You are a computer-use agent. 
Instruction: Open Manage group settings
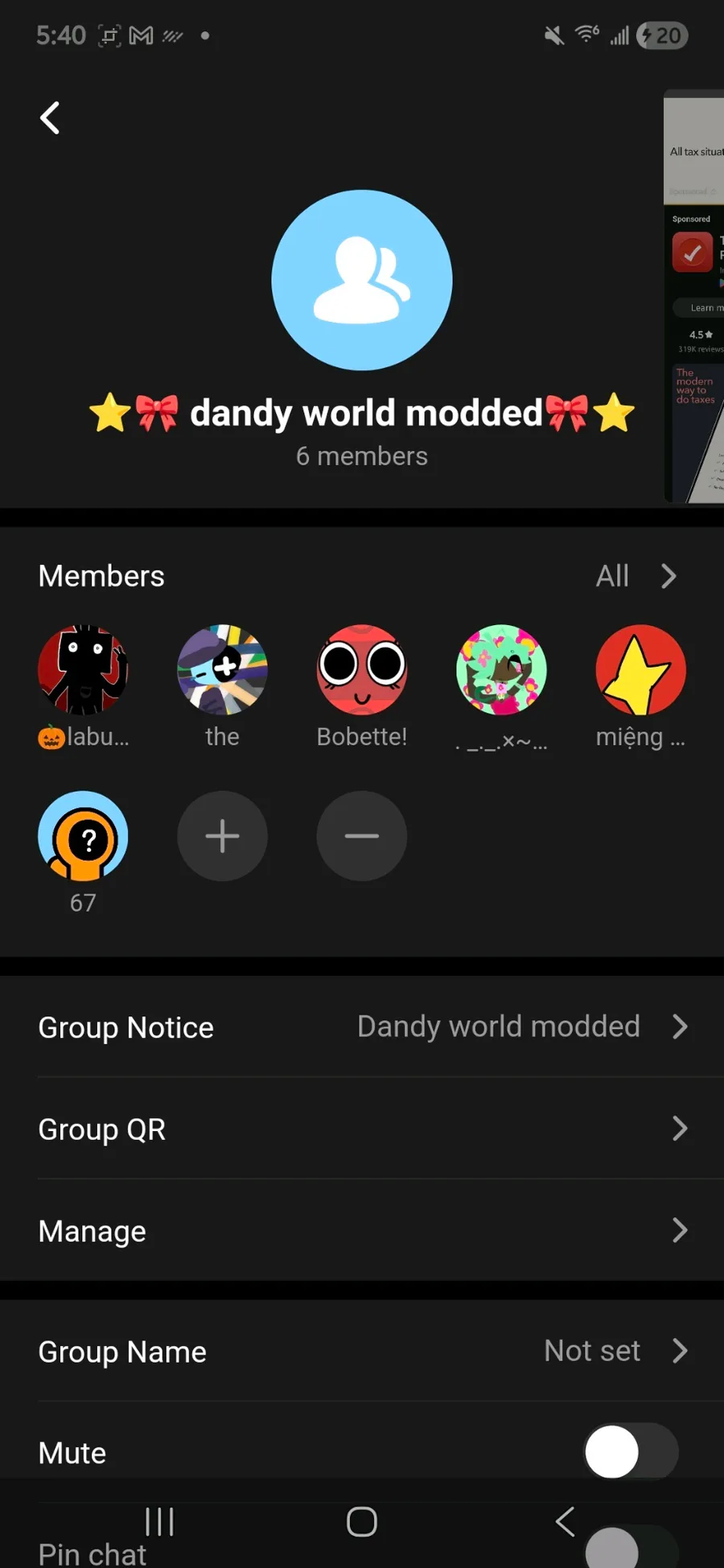click(x=362, y=1231)
